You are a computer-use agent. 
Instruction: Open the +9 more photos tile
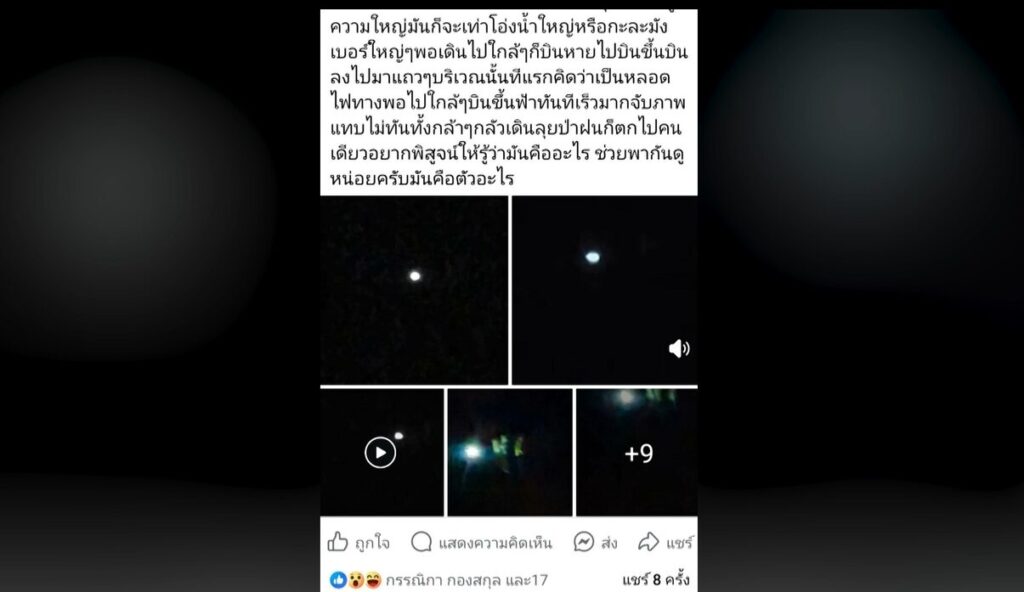pos(637,453)
